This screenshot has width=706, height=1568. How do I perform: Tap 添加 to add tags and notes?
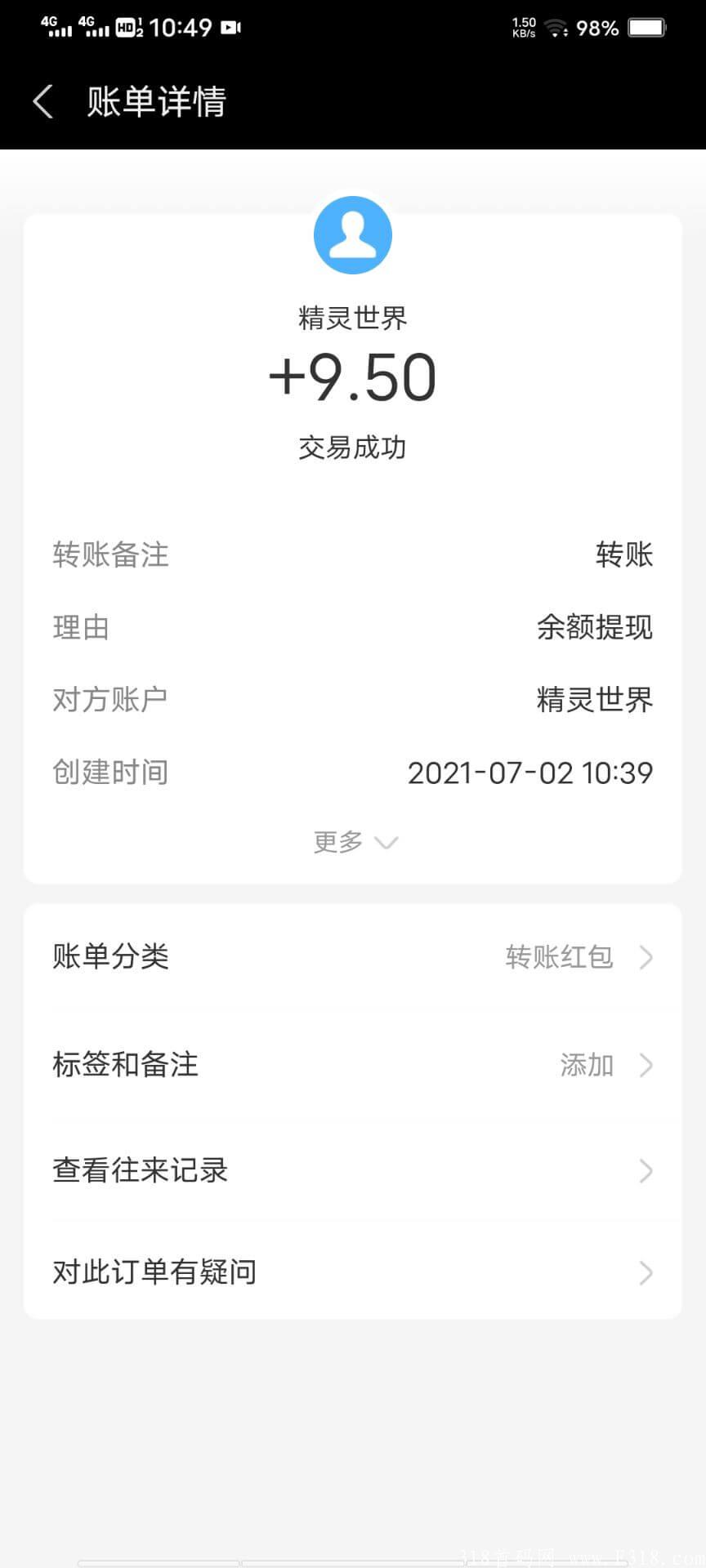point(587,1065)
